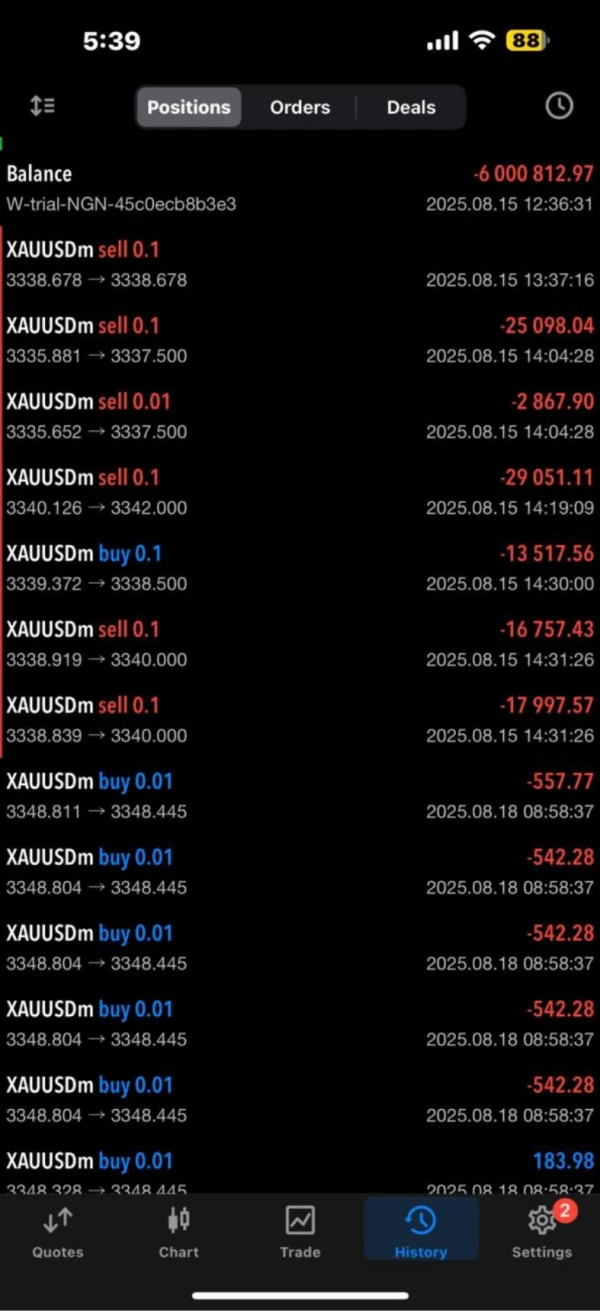The width and height of the screenshot is (600, 1311).
Task: Expand the sell 0.1 position closed 13:37:16
Action: coord(300,264)
